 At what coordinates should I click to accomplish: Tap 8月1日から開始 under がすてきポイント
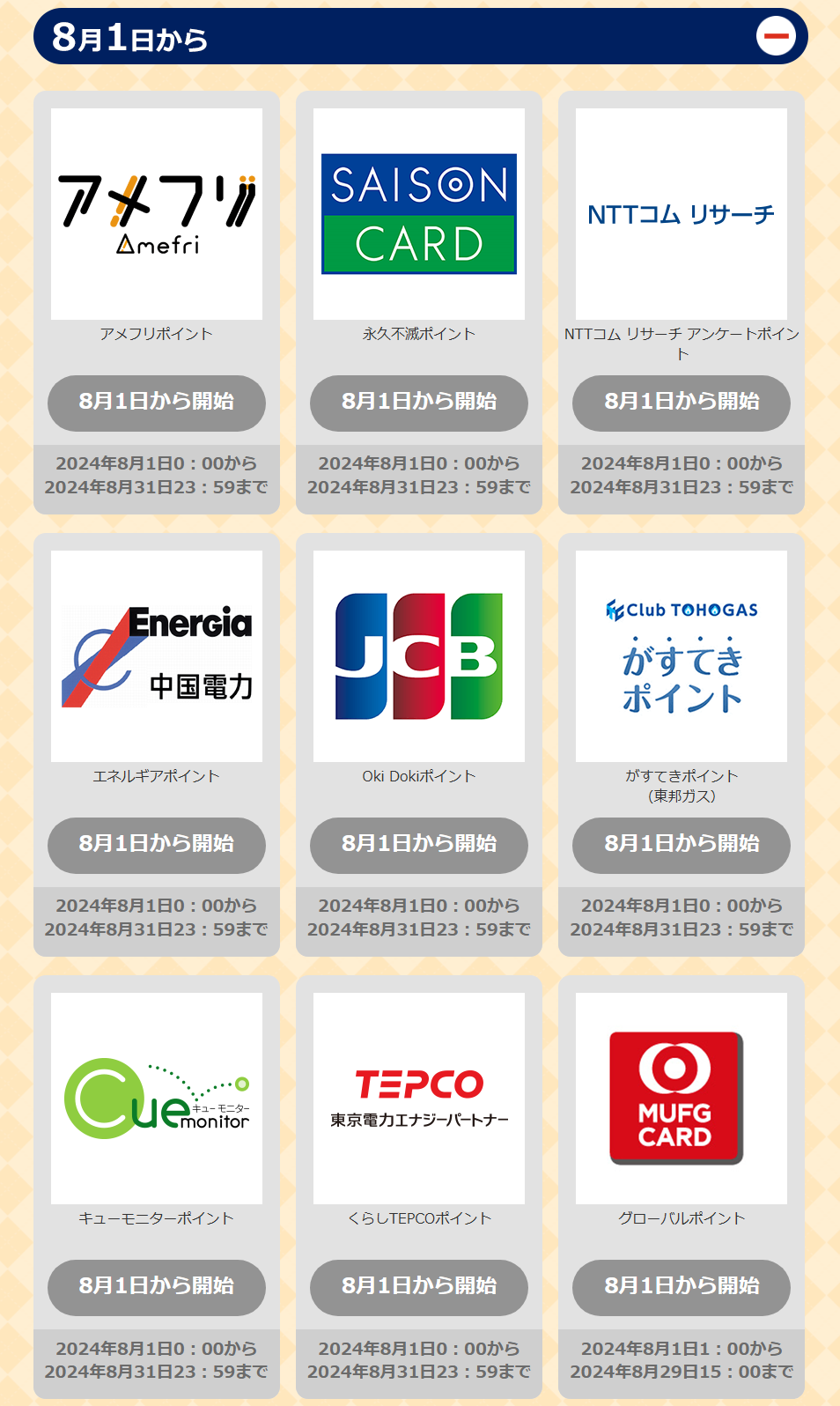(x=682, y=845)
